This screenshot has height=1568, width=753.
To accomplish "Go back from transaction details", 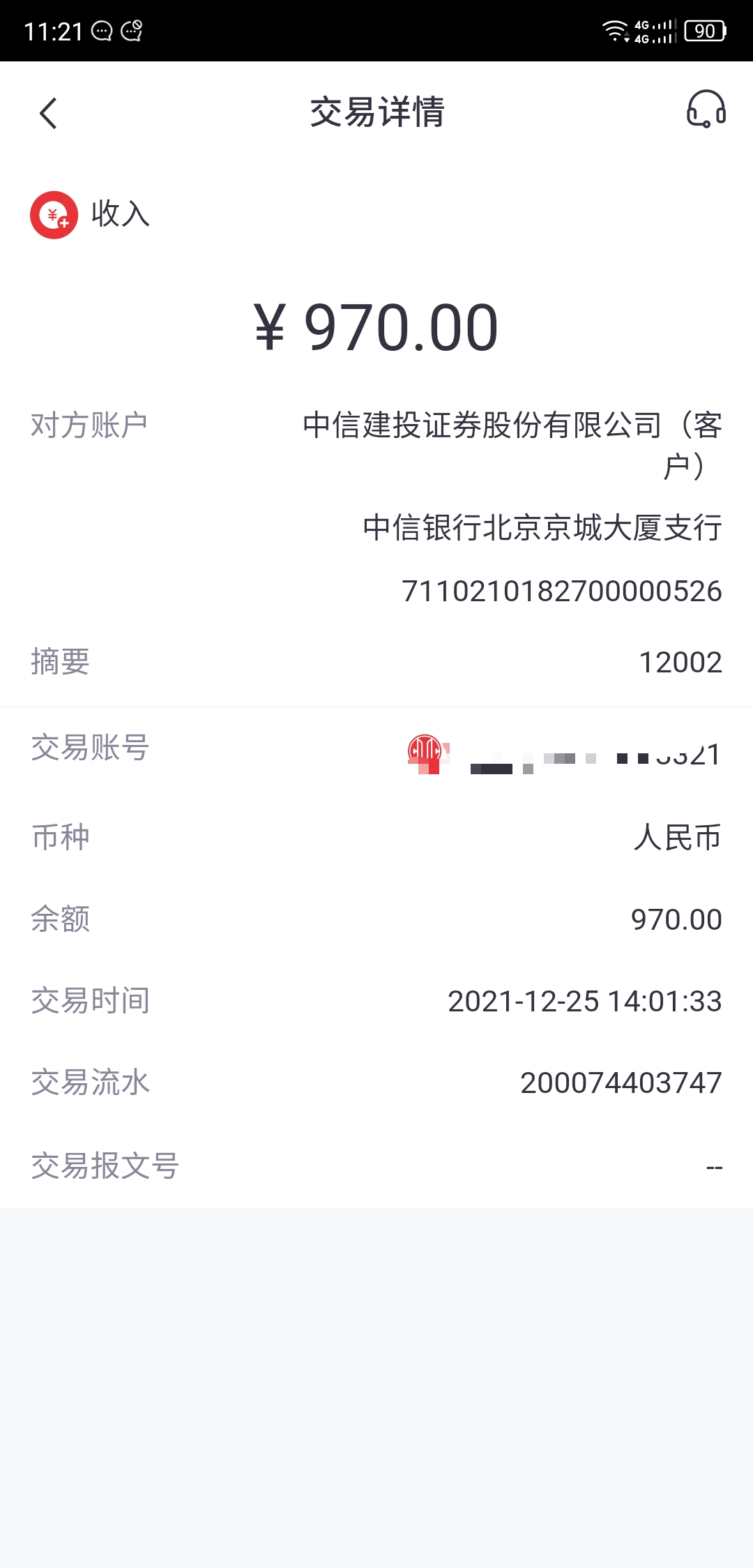I will point(48,113).
